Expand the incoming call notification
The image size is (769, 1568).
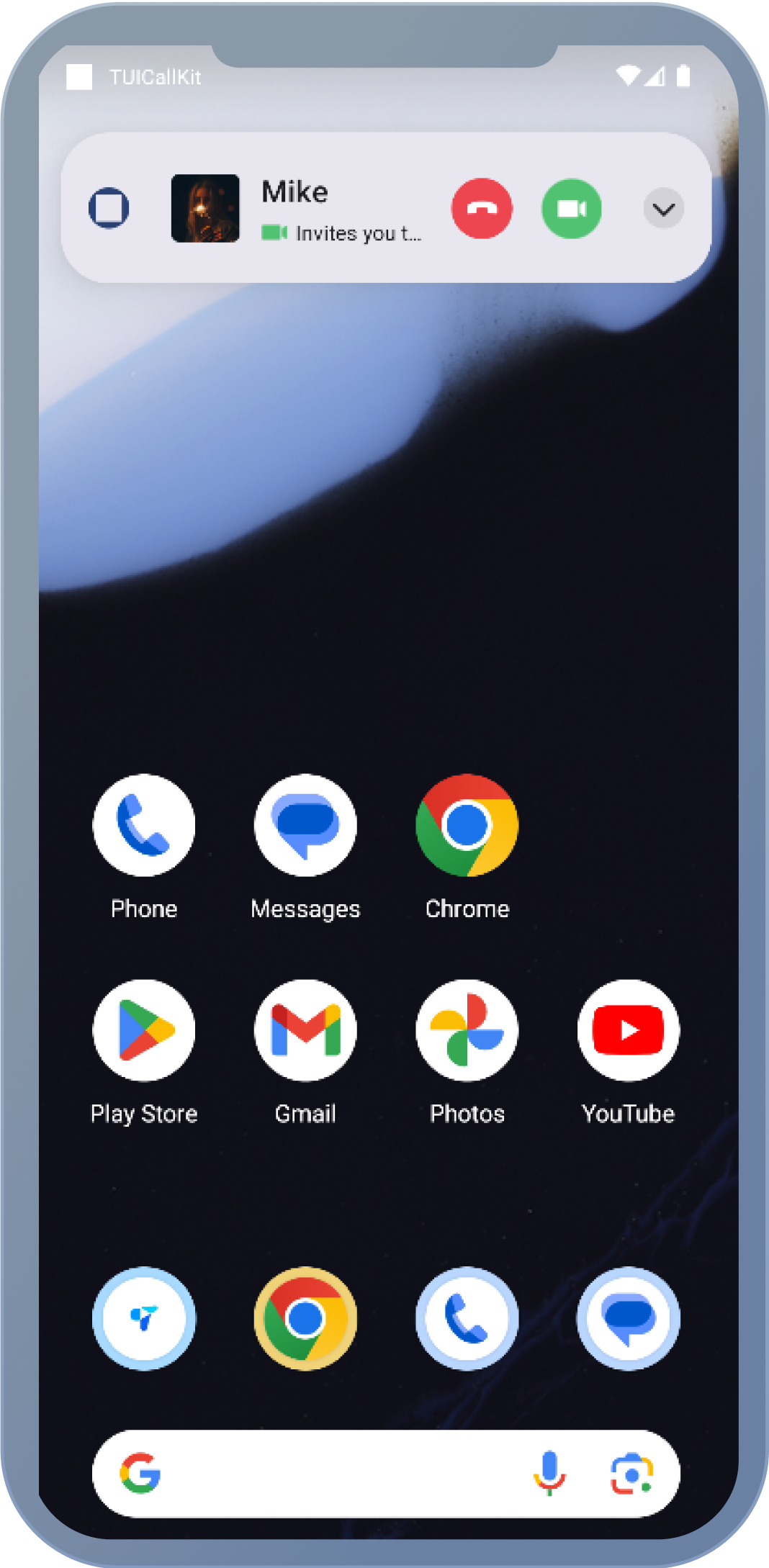tap(663, 209)
